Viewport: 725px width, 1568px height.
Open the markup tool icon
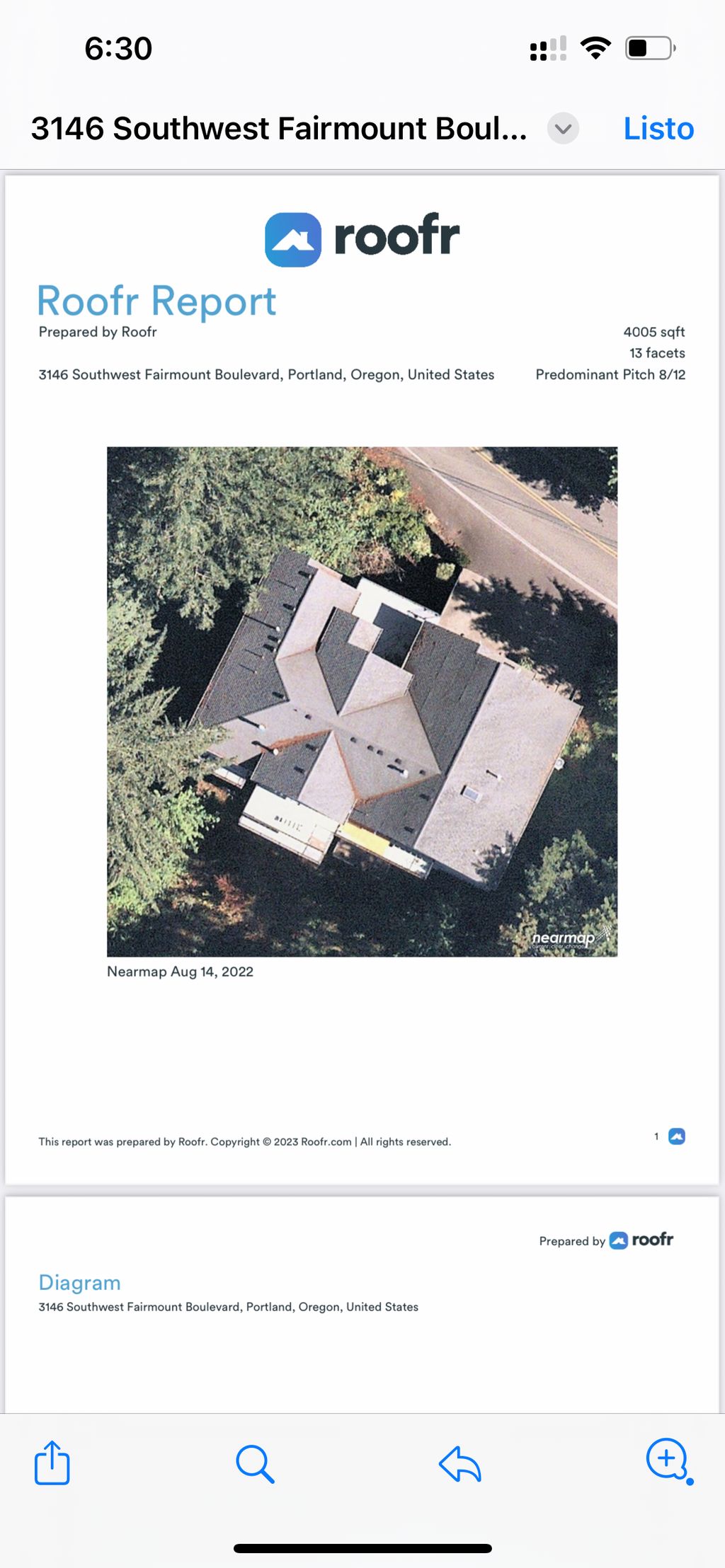point(668,1460)
